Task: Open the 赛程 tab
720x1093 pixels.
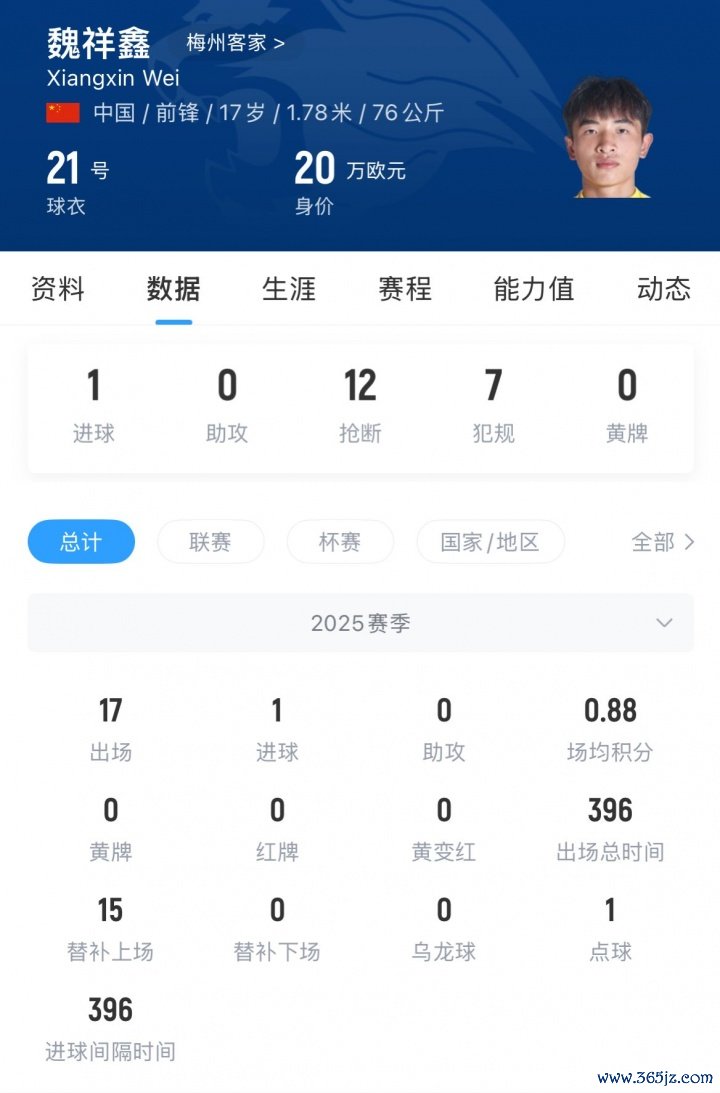Action: pos(405,289)
